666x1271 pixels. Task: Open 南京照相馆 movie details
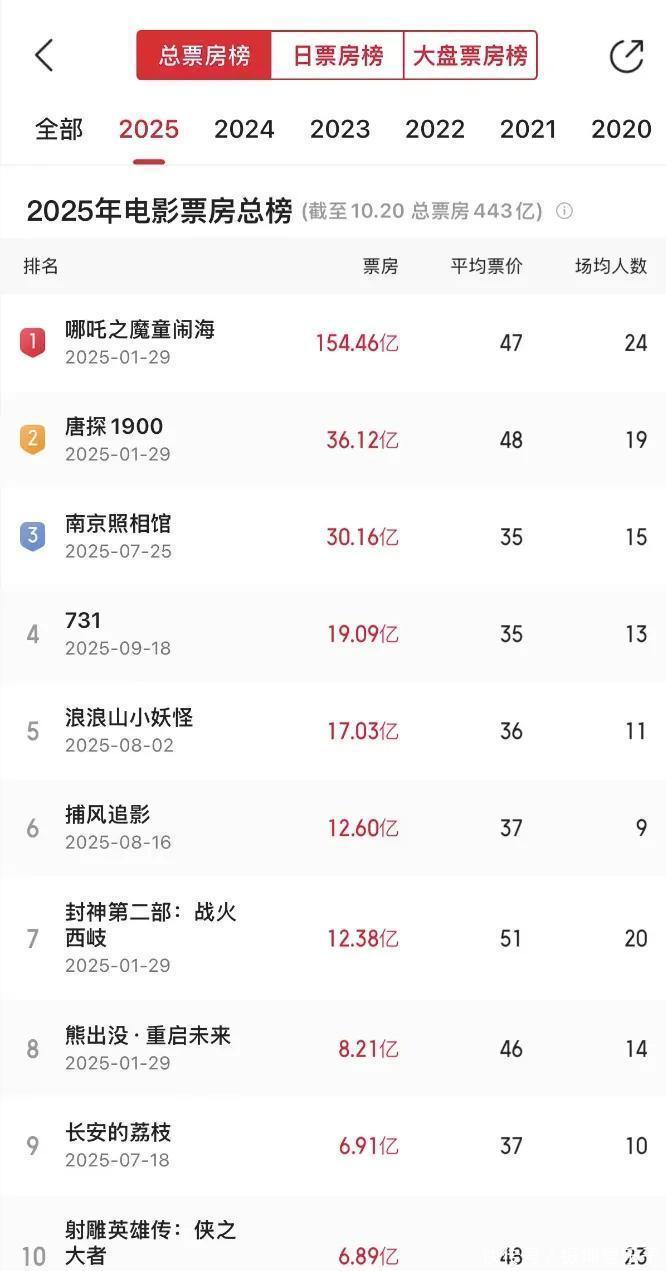pos(118,524)
